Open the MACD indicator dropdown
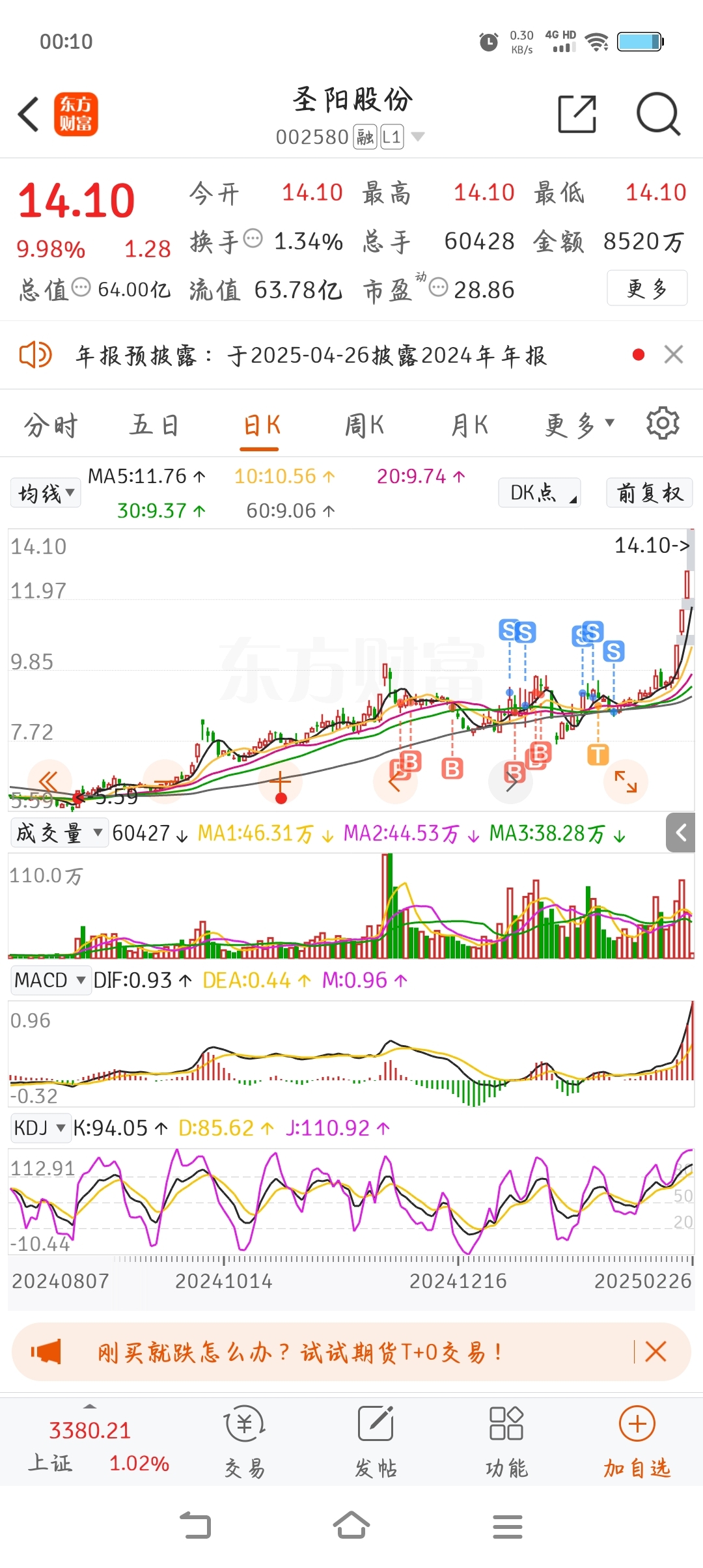The width and height of the screenshot is (703, 1568). [51, 980]
